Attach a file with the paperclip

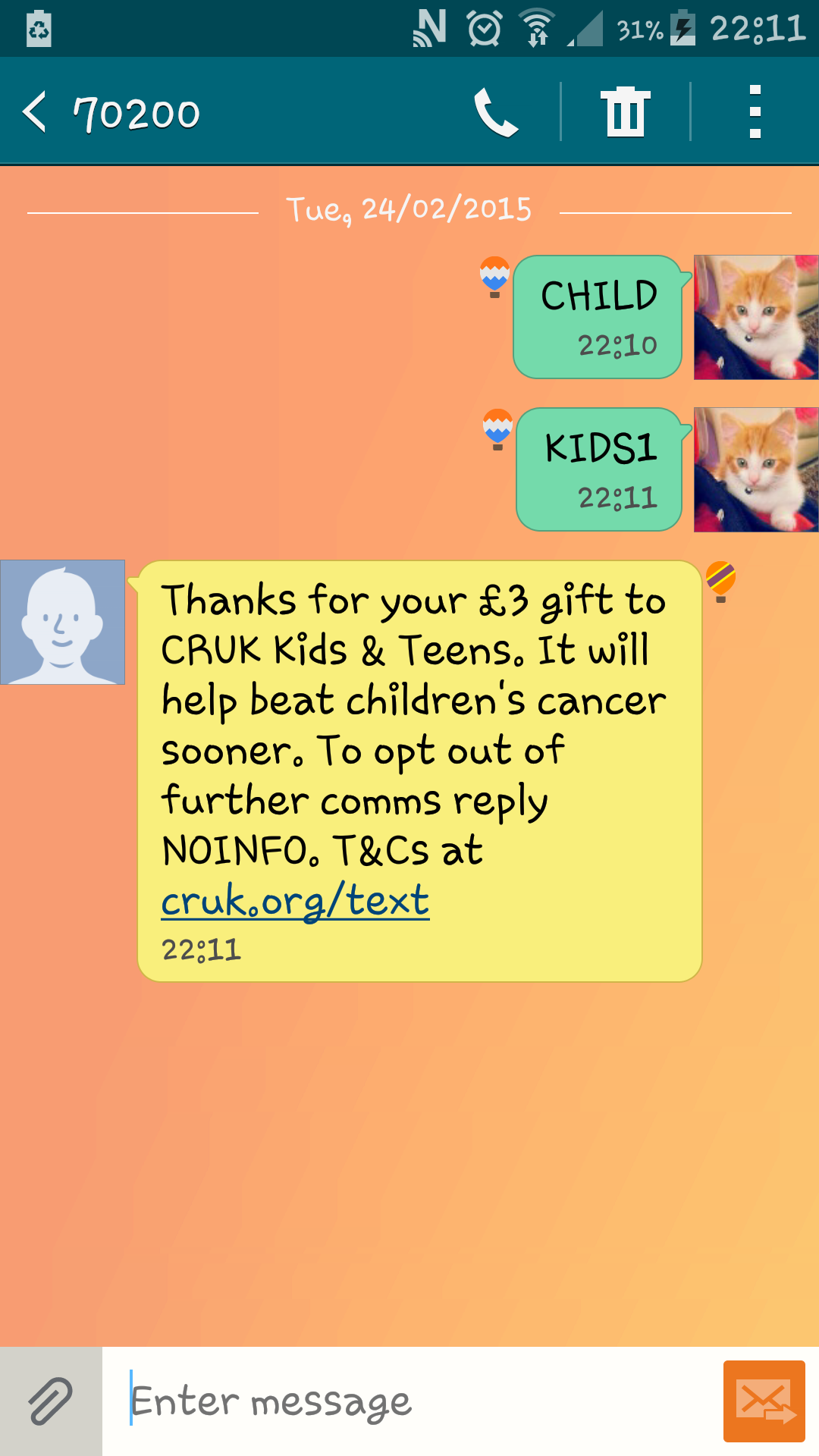pyautogui.click(x=51, y=1401)
